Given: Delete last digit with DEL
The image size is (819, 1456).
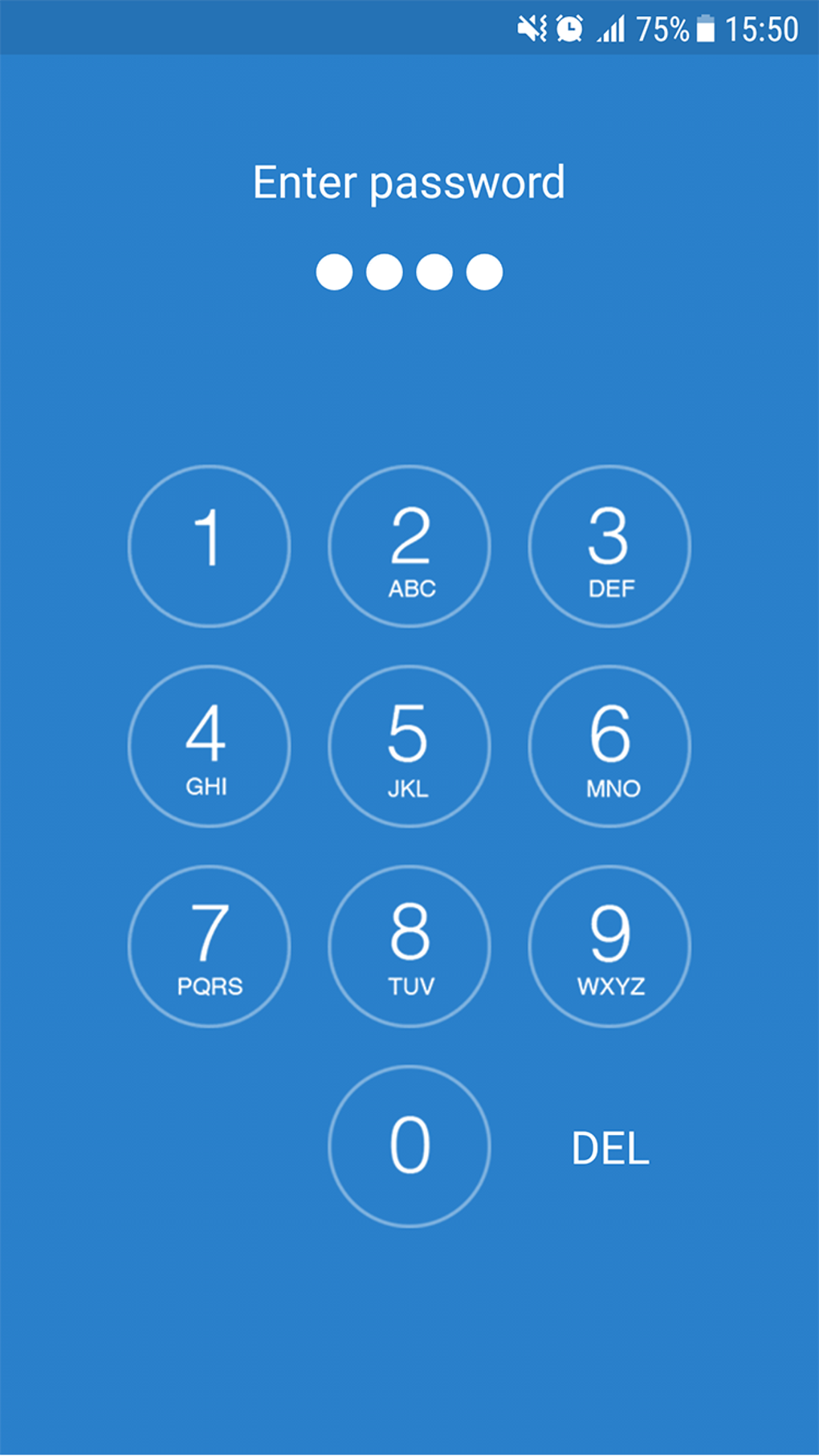Looking at the screenshot, I should point(610,1149).
